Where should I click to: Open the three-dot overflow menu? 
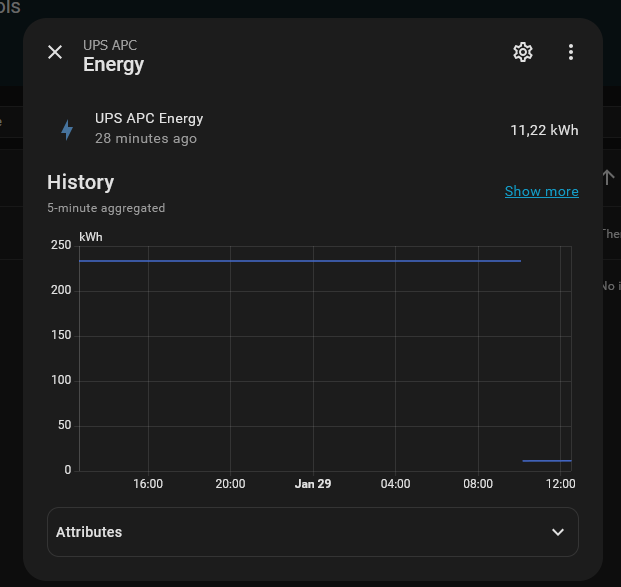pos(571,52)
